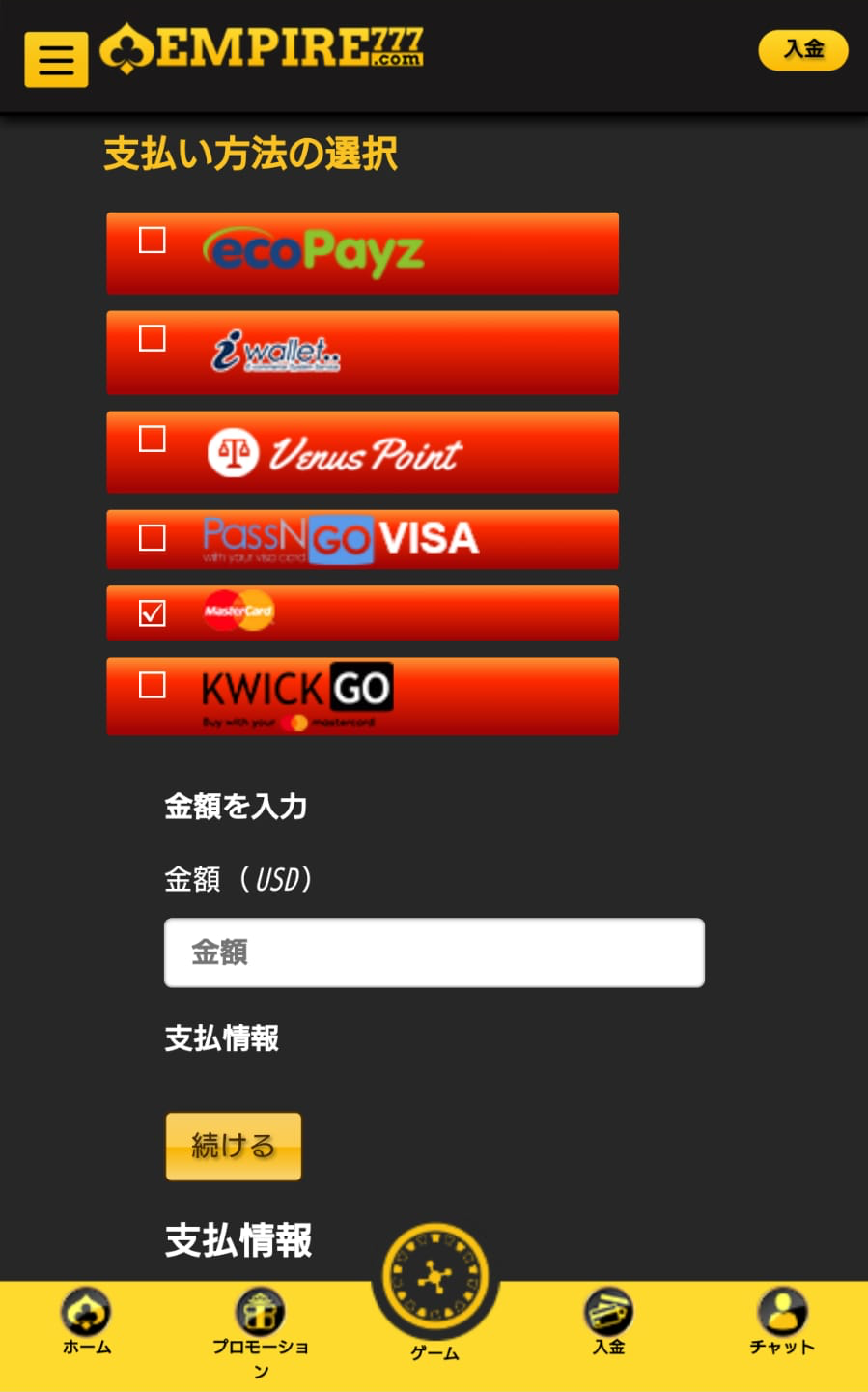Uncheck the MasterCard payment option
The image size is (868, 1392).
[x=153, y=613]
